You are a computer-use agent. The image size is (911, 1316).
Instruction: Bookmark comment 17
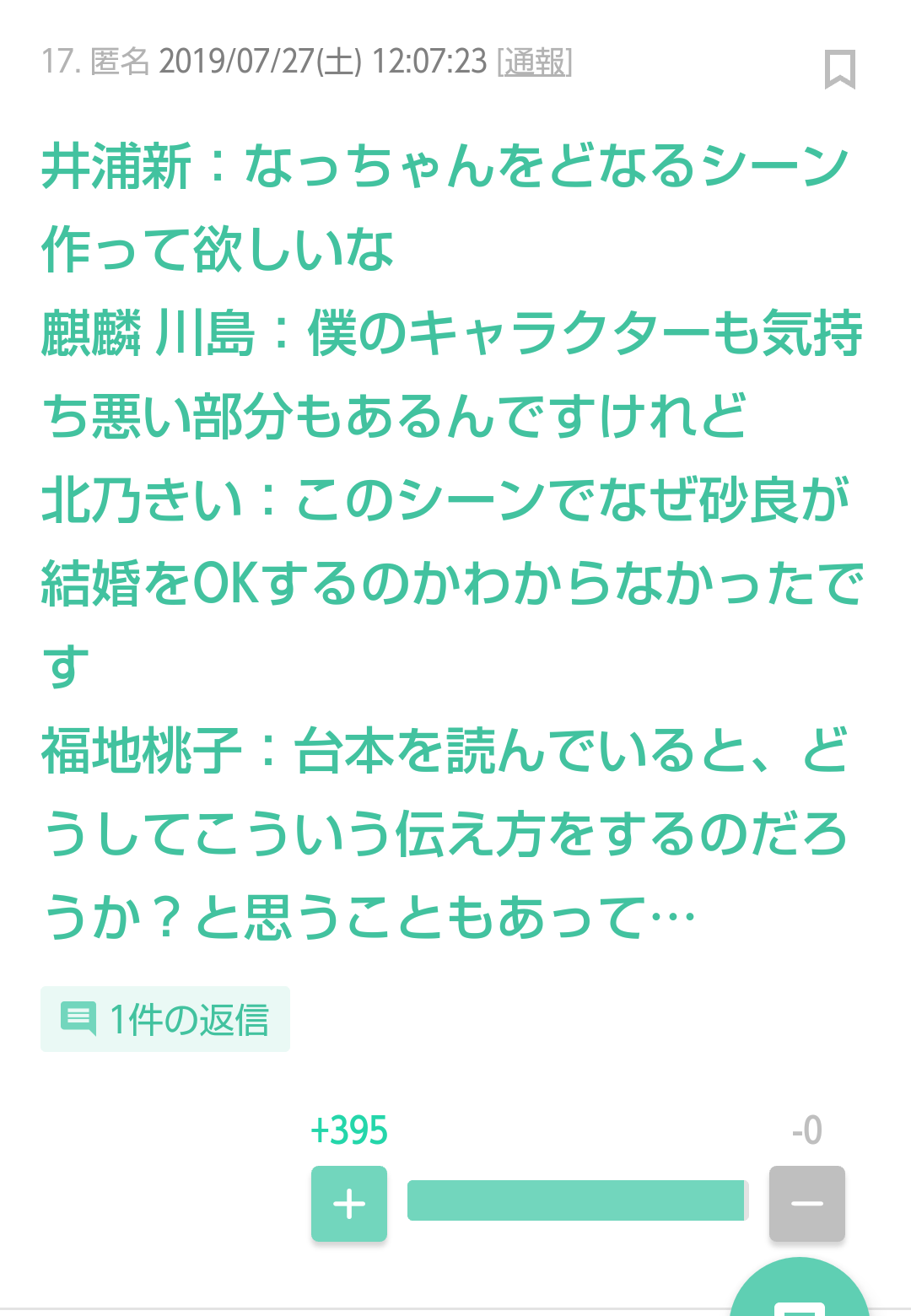(839, 69)
